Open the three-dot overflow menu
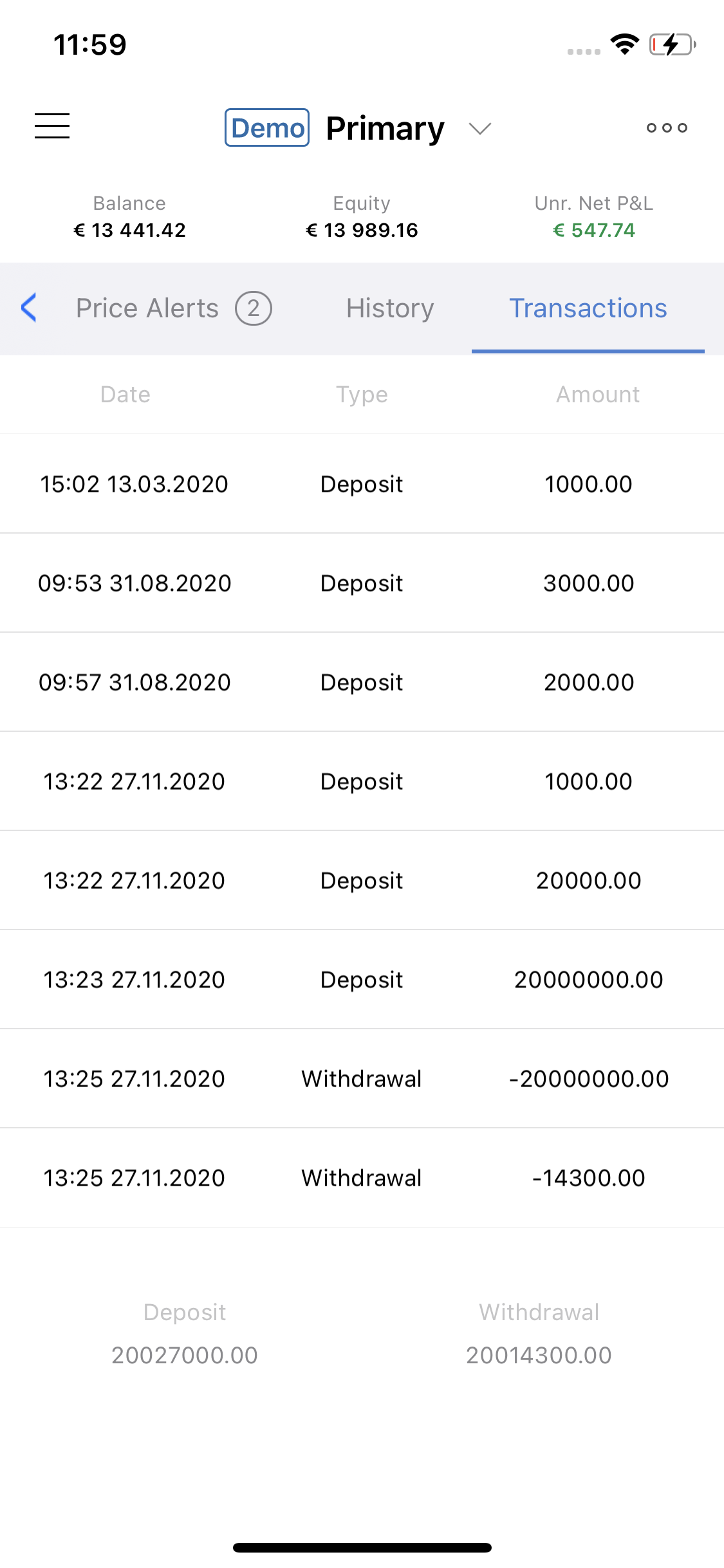The height and width of the screenshot is (1568, 724). click(x=667, y=127)
